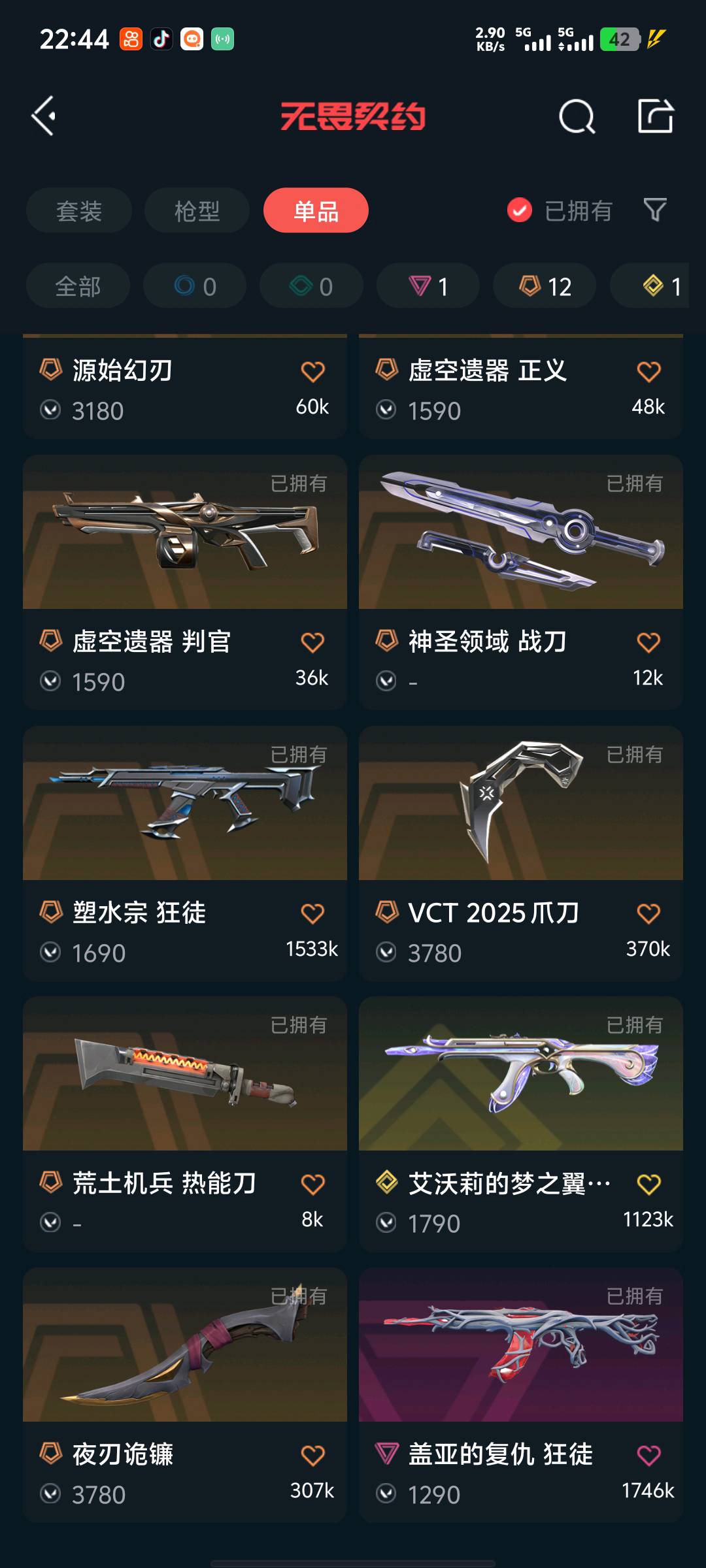Filter by the orange tier chip showing 12

coord(545,286)
